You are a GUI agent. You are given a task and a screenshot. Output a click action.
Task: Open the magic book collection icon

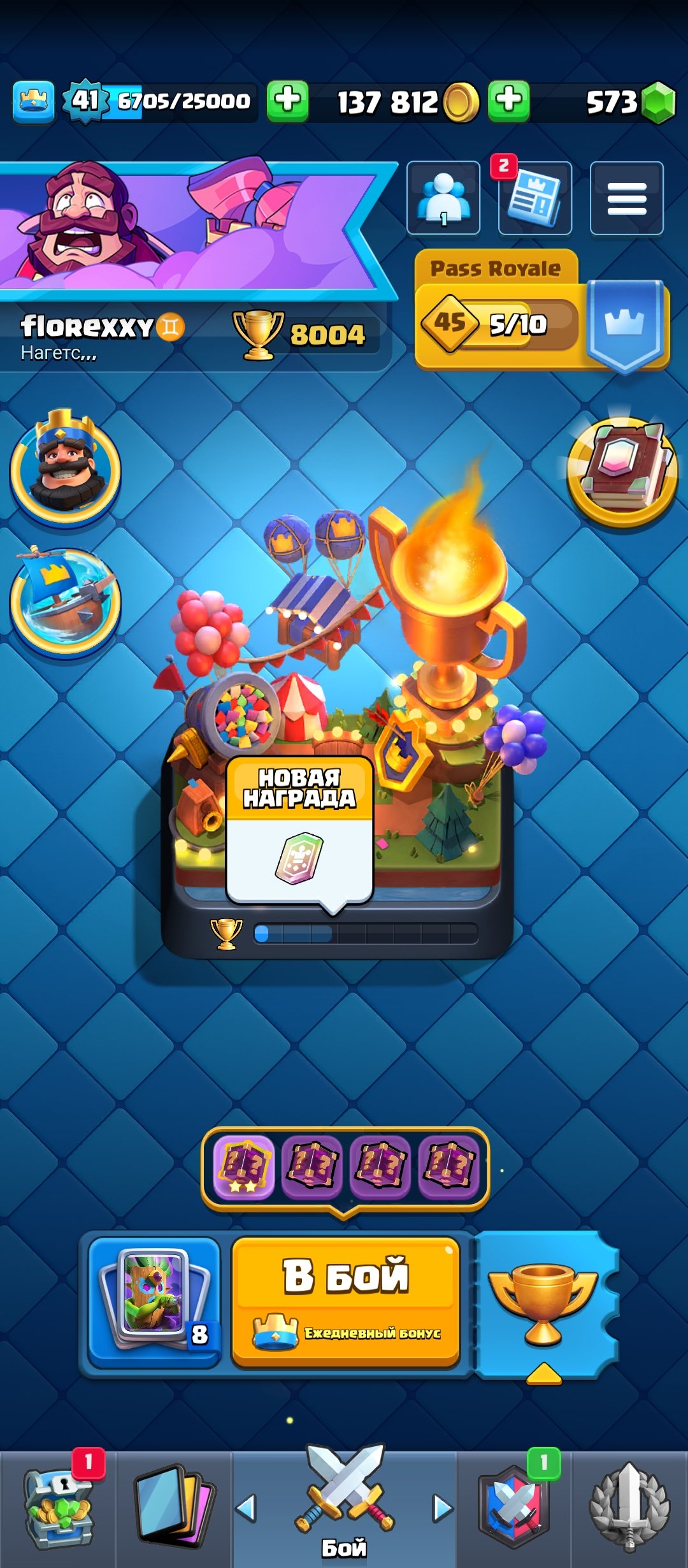(x=622, y=472)
